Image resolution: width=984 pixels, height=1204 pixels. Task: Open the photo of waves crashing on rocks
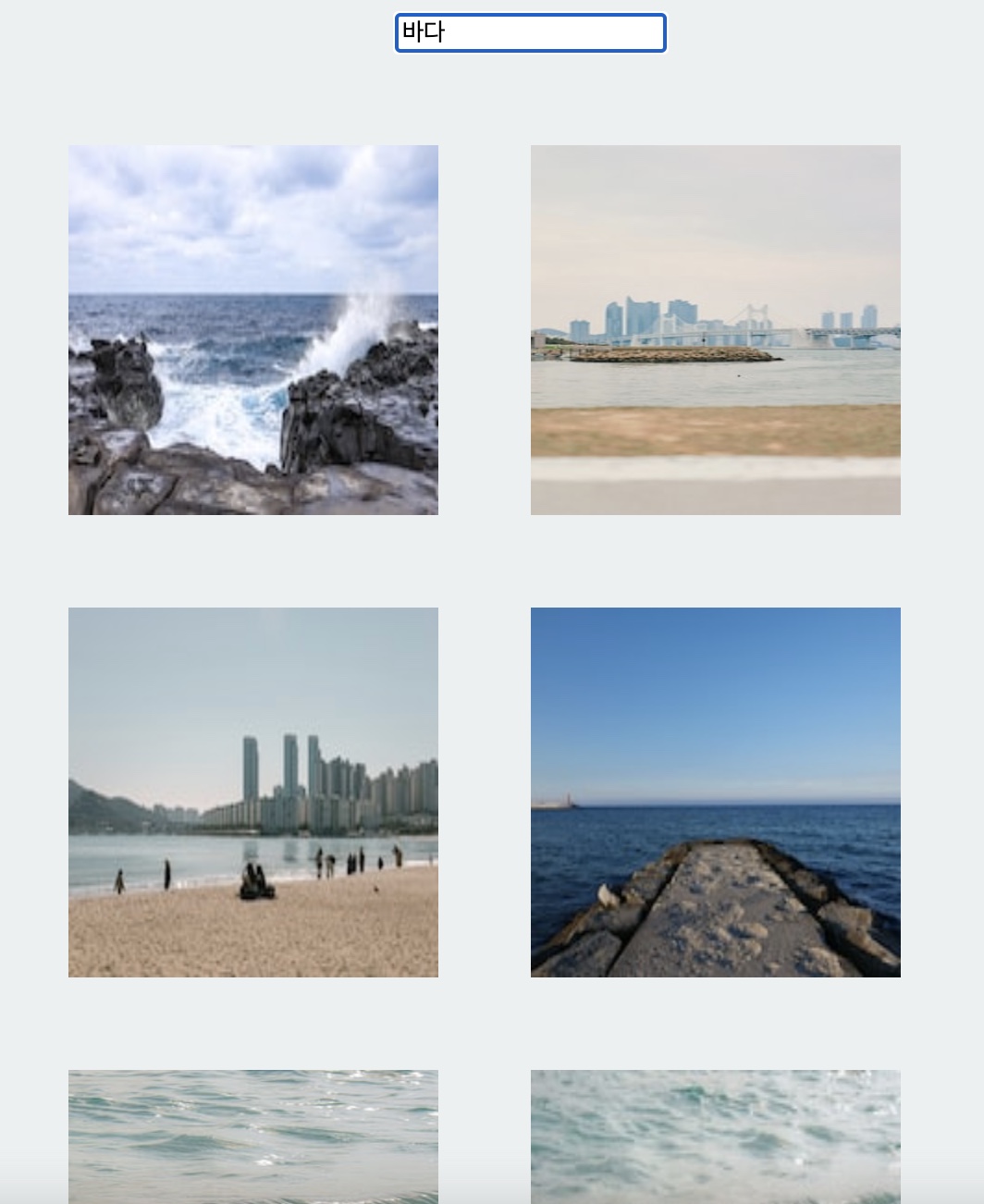pyautogui.click(x=252, y=330)
